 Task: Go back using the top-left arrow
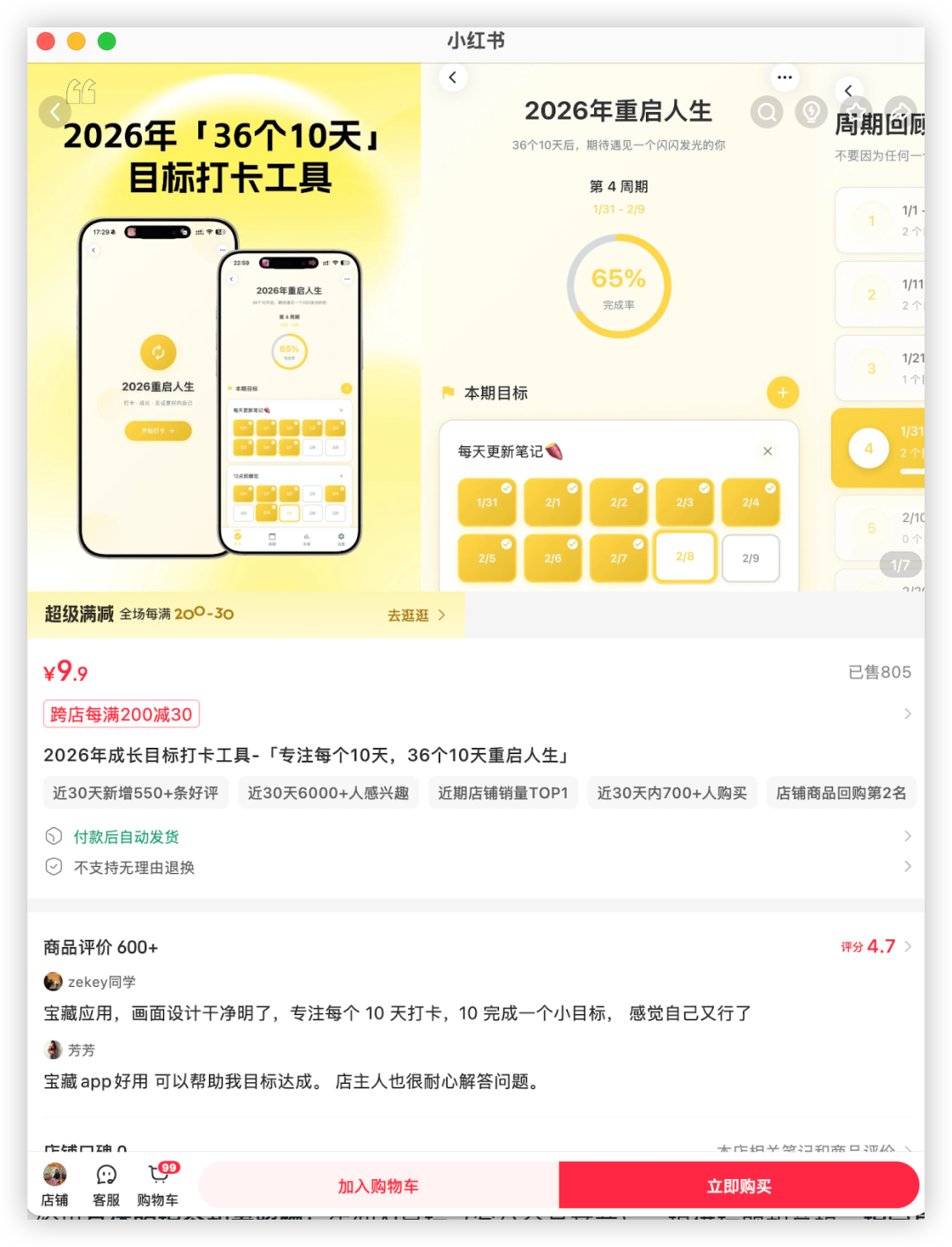[55, 112]
